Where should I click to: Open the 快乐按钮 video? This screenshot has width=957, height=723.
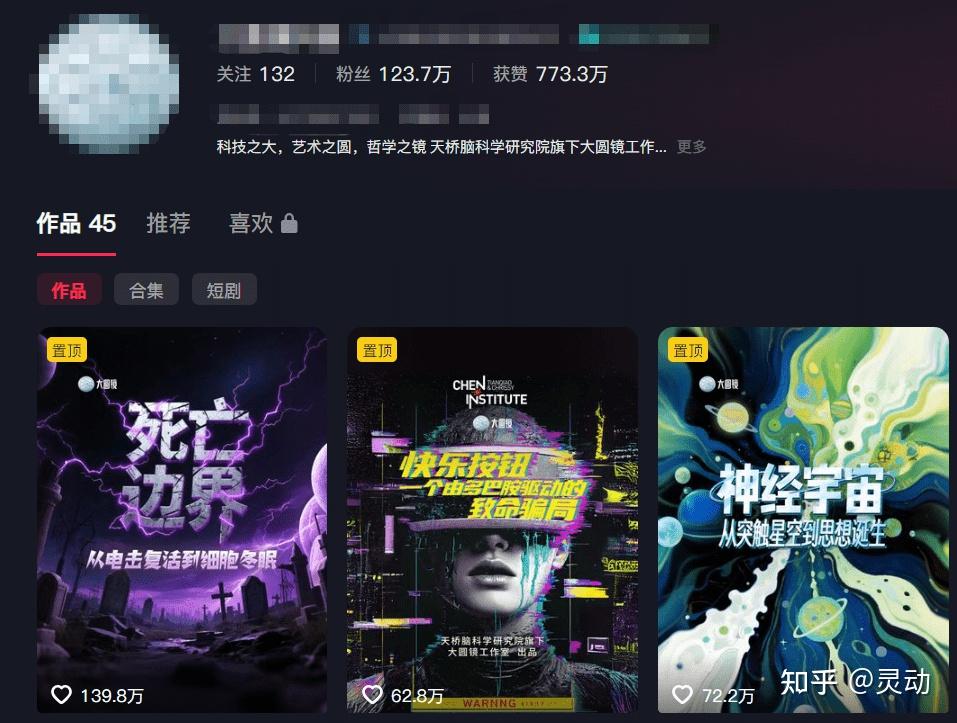tap(492, 520)
